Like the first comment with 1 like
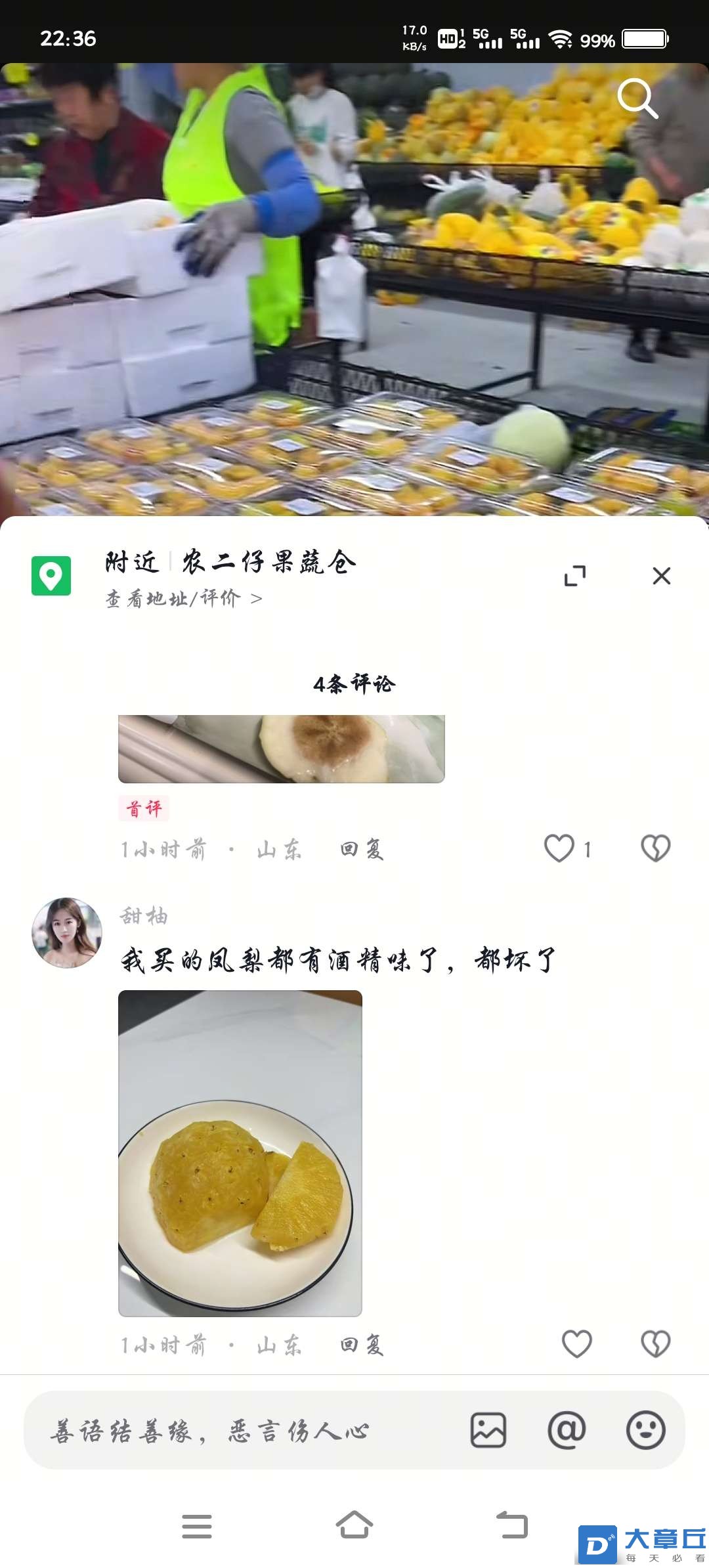This screenshot has width=709, height=1568. point(560,848)
